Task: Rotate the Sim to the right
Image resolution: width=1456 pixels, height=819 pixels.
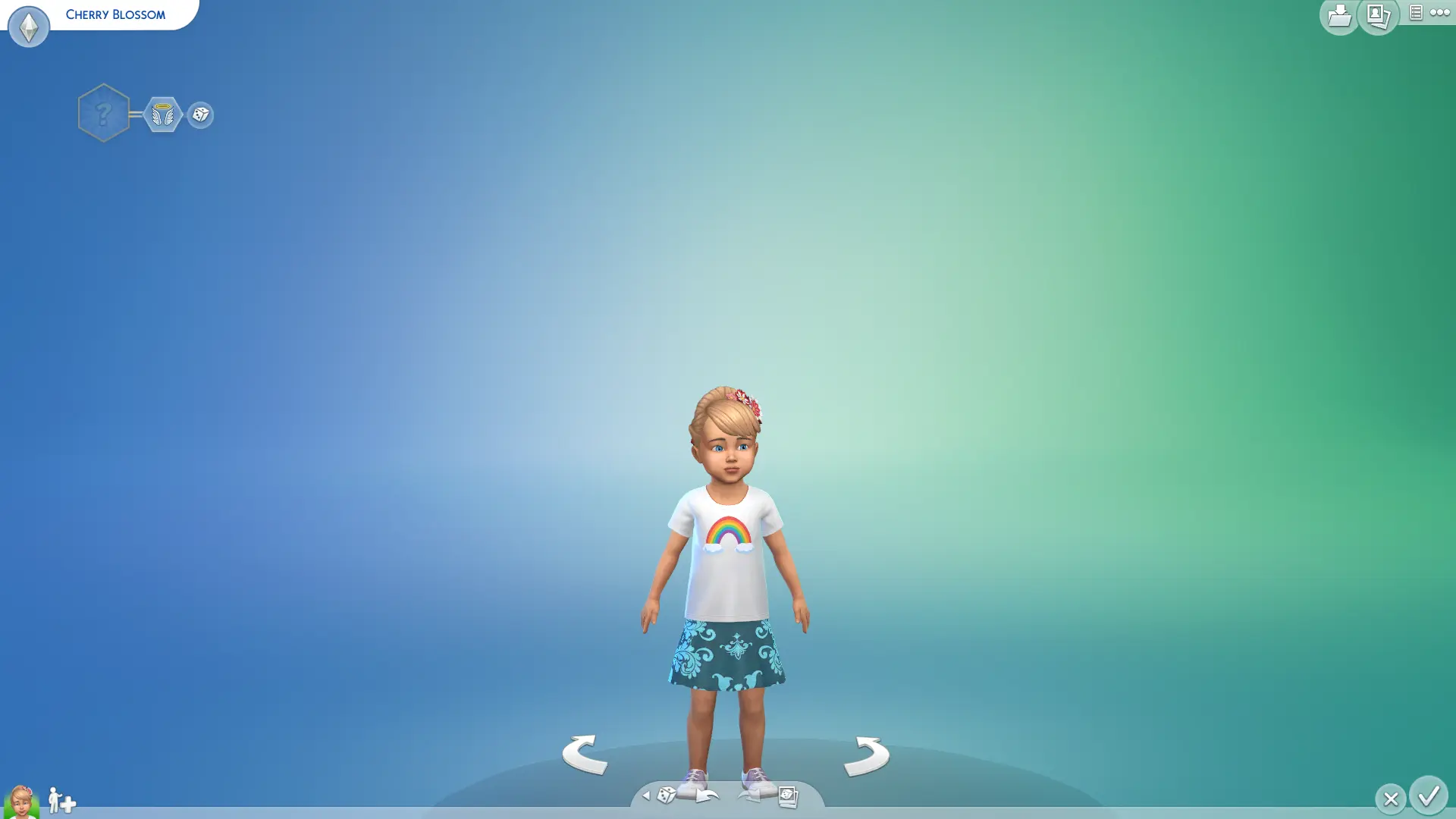Action: point(867,755)
